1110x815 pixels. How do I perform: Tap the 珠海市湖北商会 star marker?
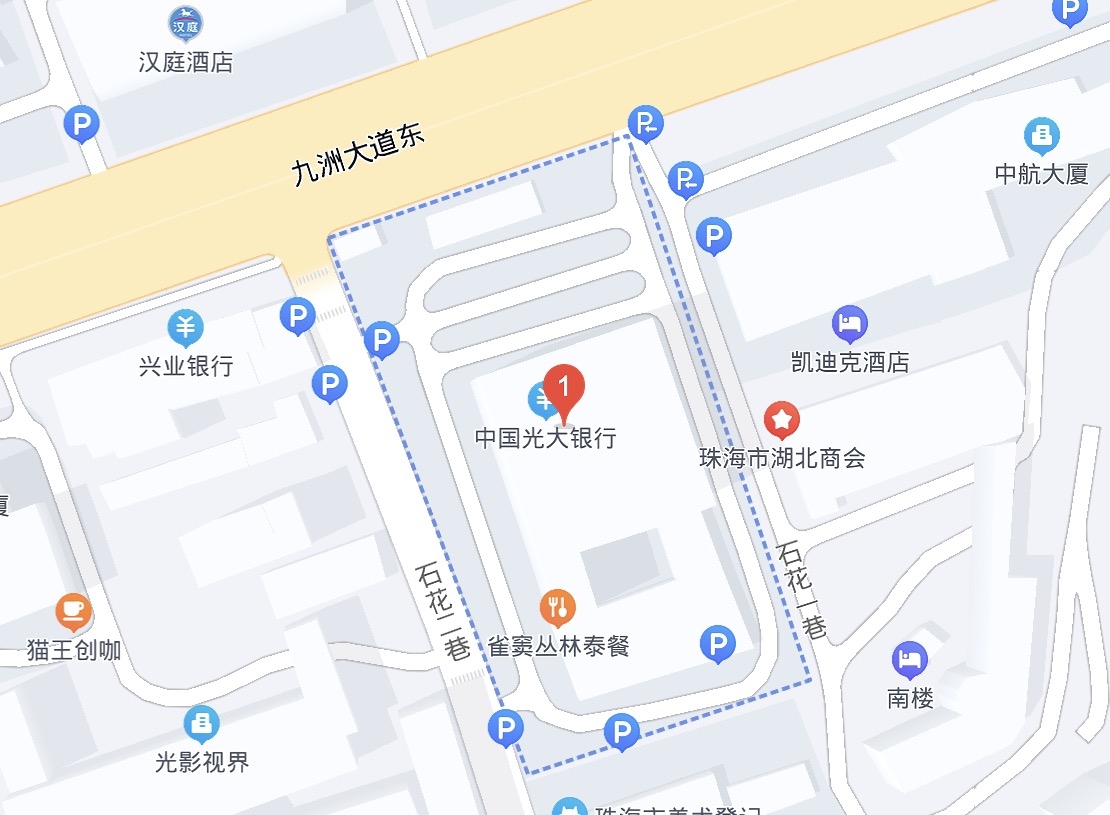click(782, 420)
